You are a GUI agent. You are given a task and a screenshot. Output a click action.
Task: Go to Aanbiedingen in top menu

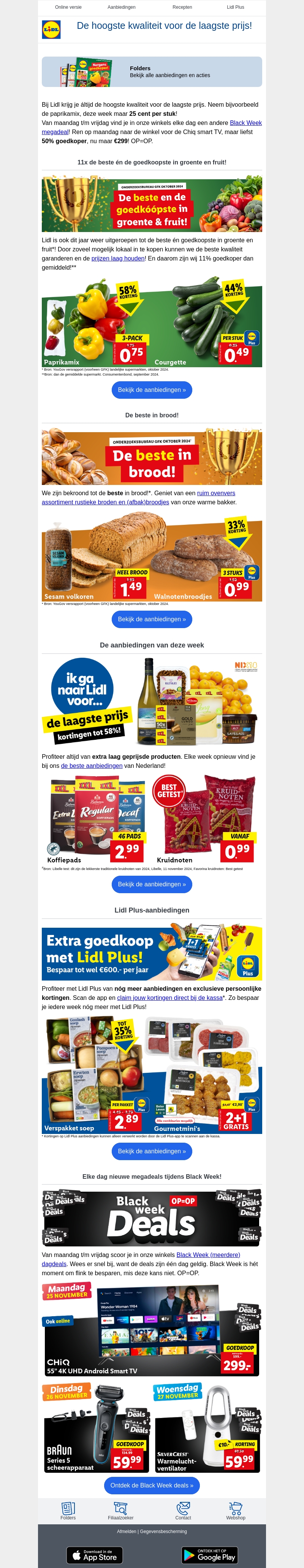[121, 7]
